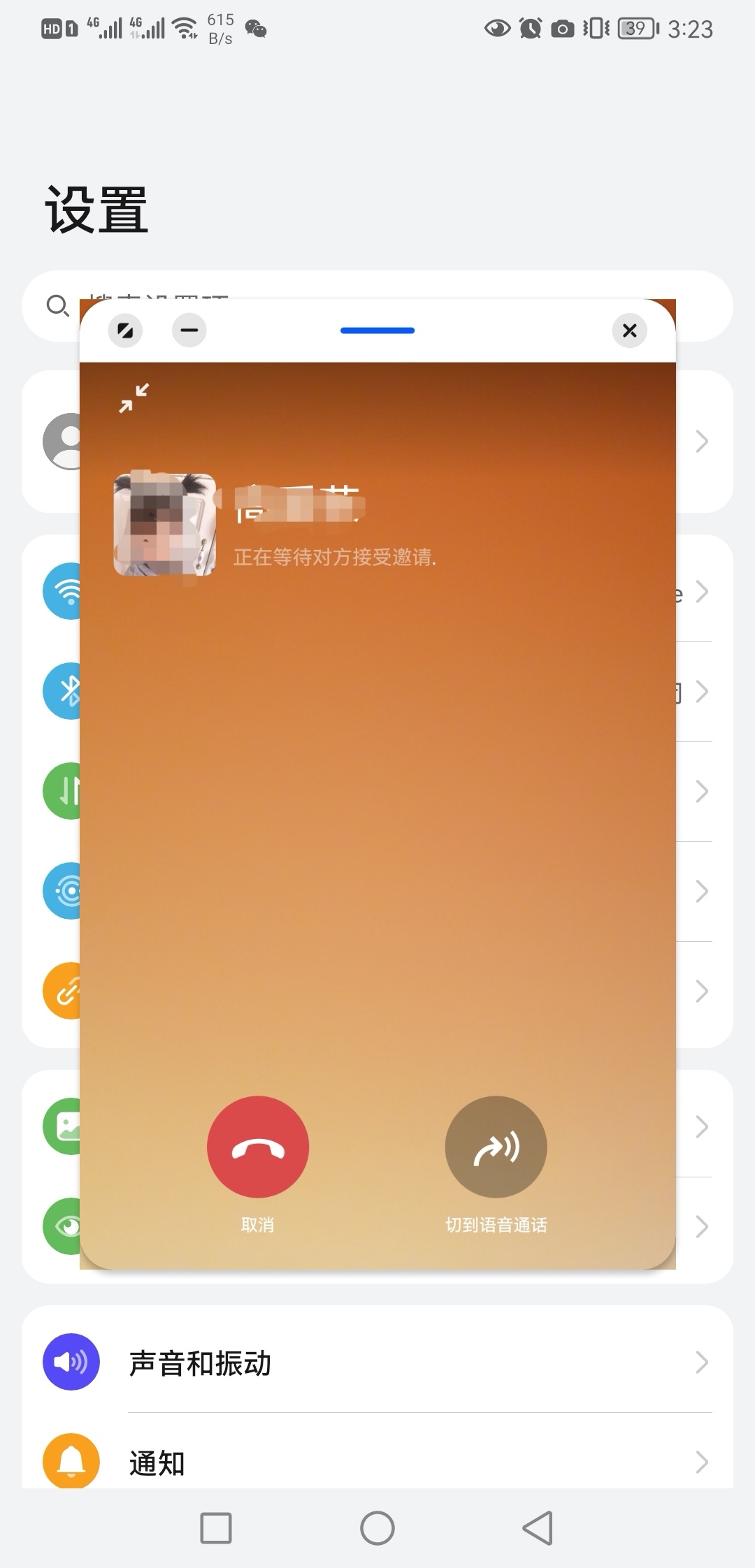Open the recent apps square button

pos(216,1527)
